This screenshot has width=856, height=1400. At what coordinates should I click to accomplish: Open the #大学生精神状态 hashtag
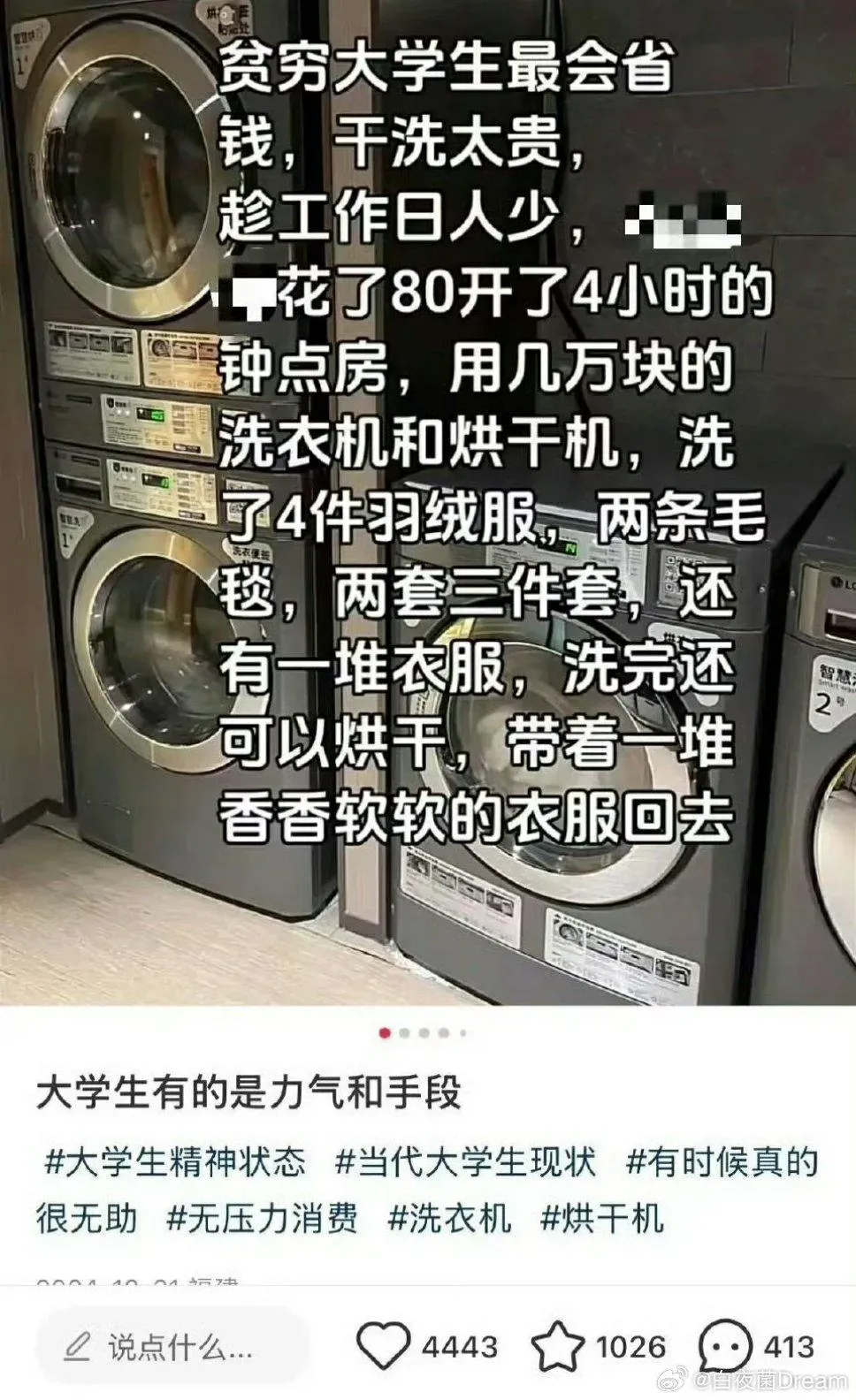tap(175, 1161)
